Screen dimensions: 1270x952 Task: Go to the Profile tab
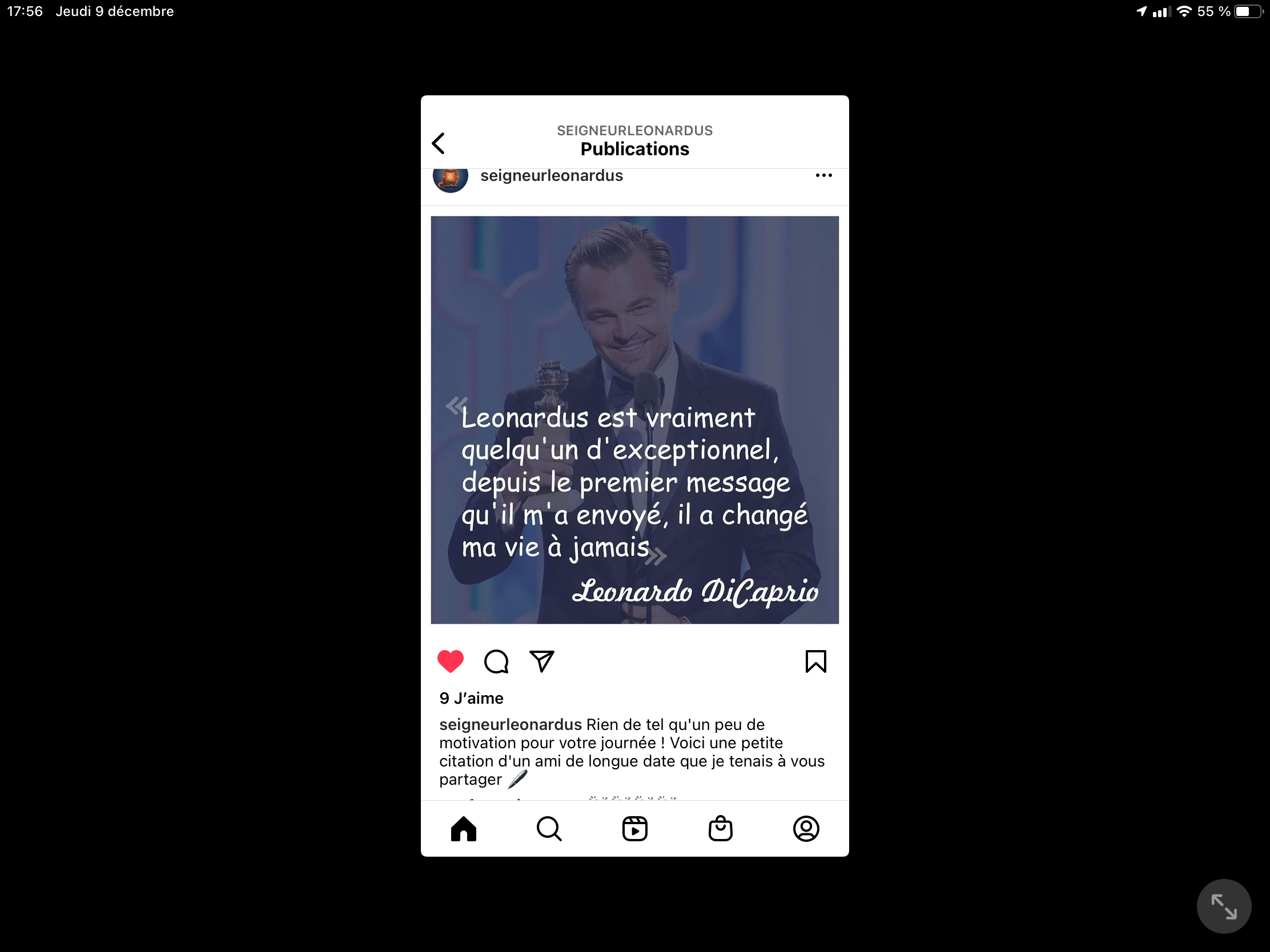pyautogui.click(x=806, y=829)
